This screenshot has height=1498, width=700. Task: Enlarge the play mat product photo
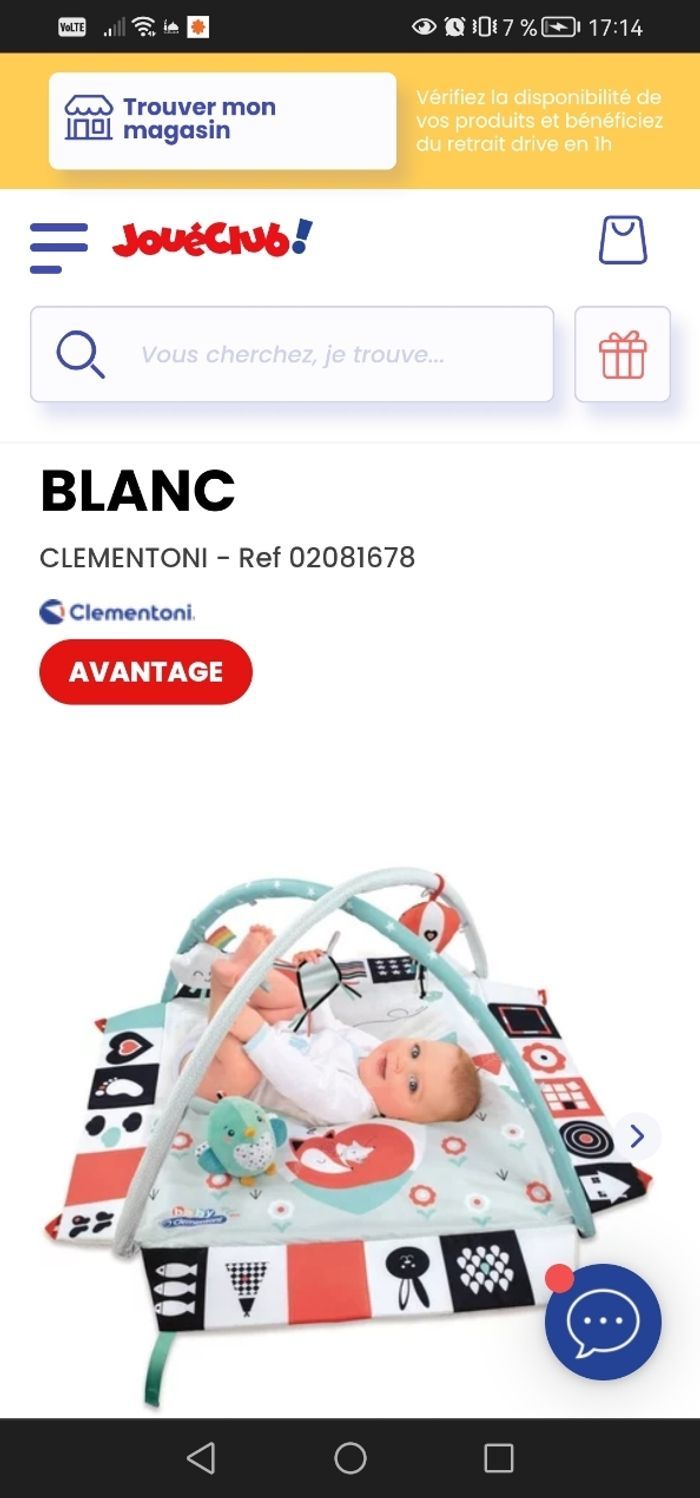click(340, 1100)
